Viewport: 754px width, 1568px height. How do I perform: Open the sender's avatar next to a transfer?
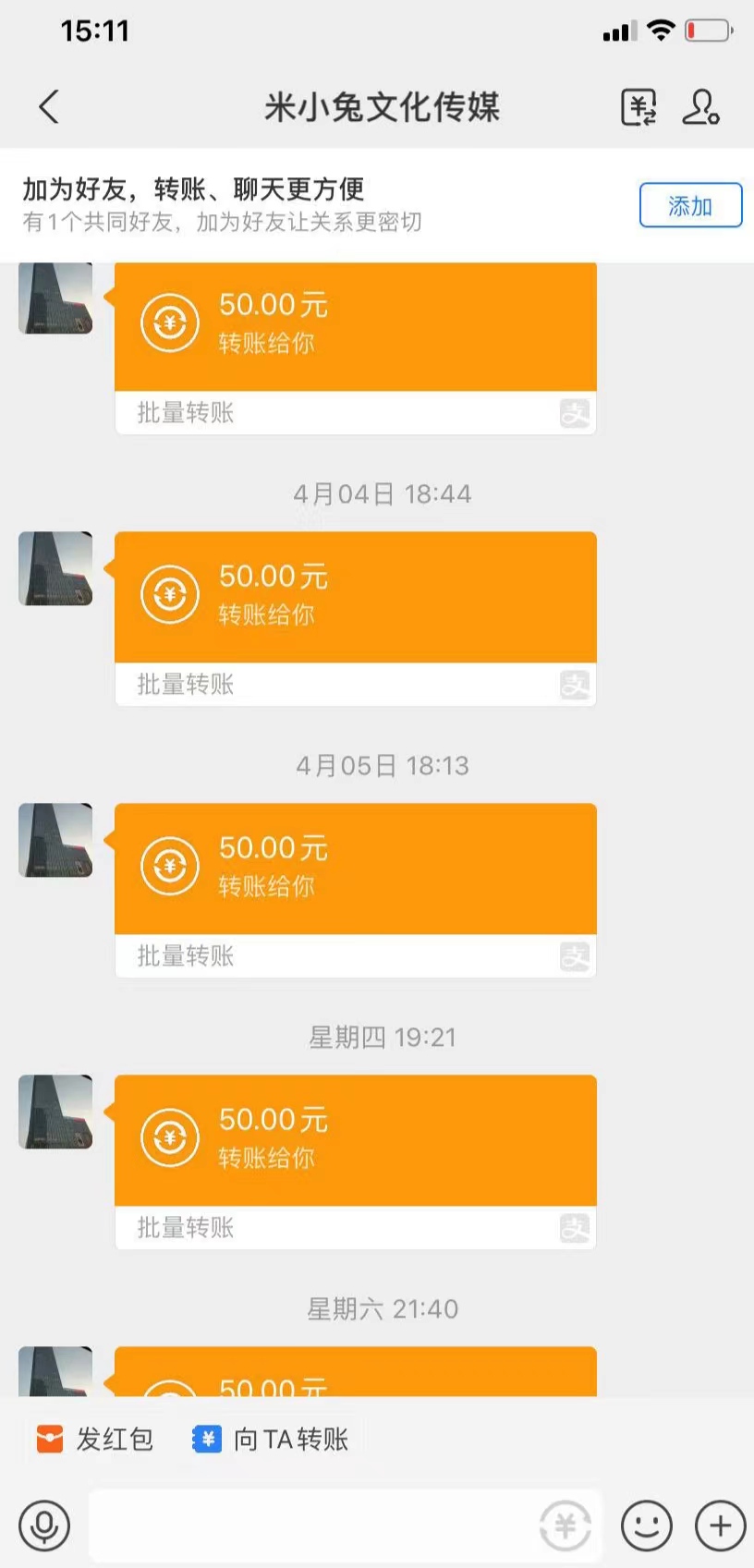tap(55, 569)
